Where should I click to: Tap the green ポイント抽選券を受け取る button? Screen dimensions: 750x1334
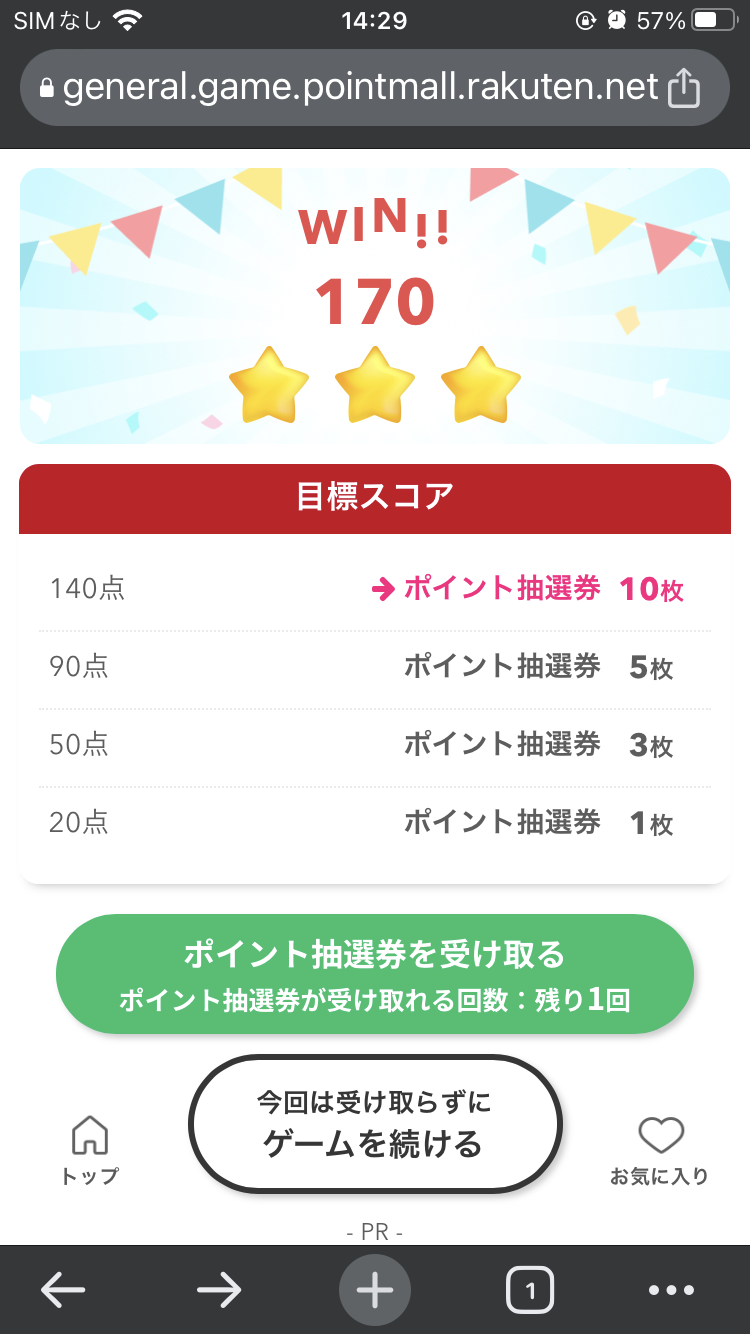[x=374, y=974]
